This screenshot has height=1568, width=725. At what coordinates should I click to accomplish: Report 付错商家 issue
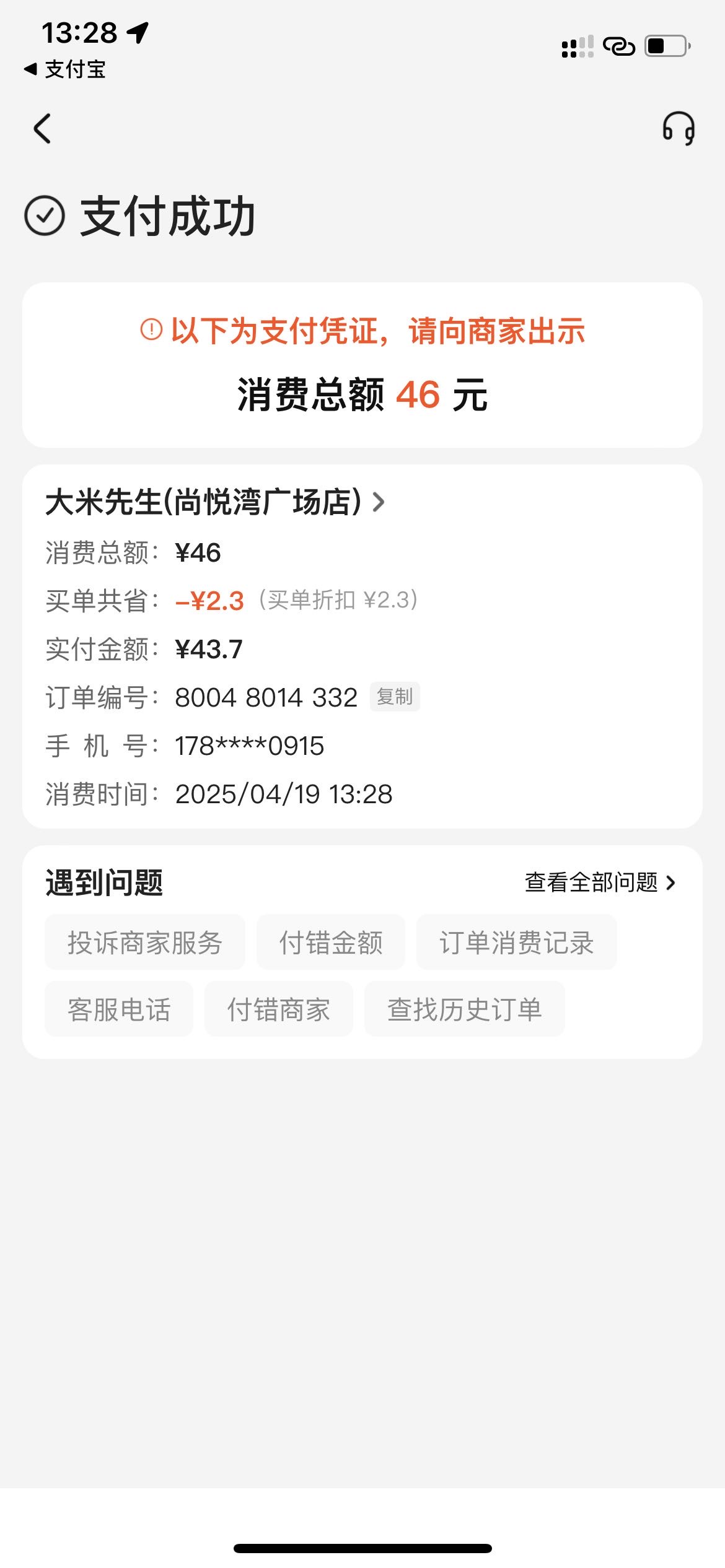pos(279,1009)
